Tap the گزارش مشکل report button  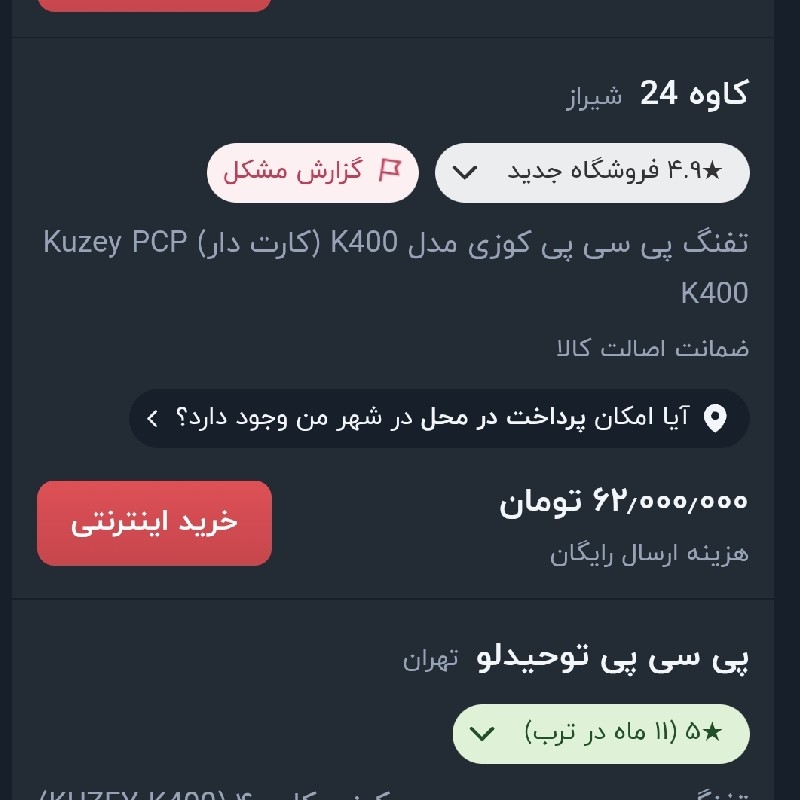312,172
